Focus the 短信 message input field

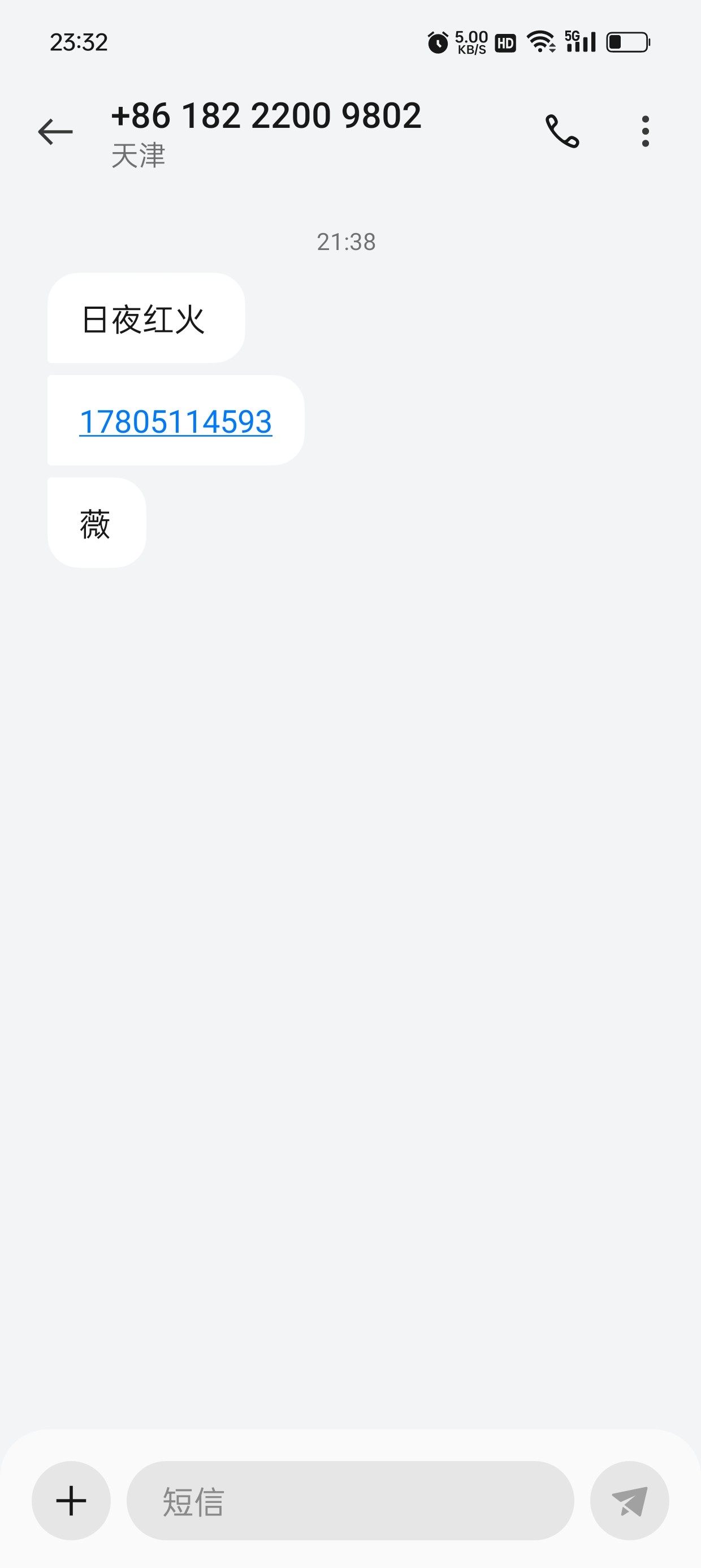(x=350, y=1501)
